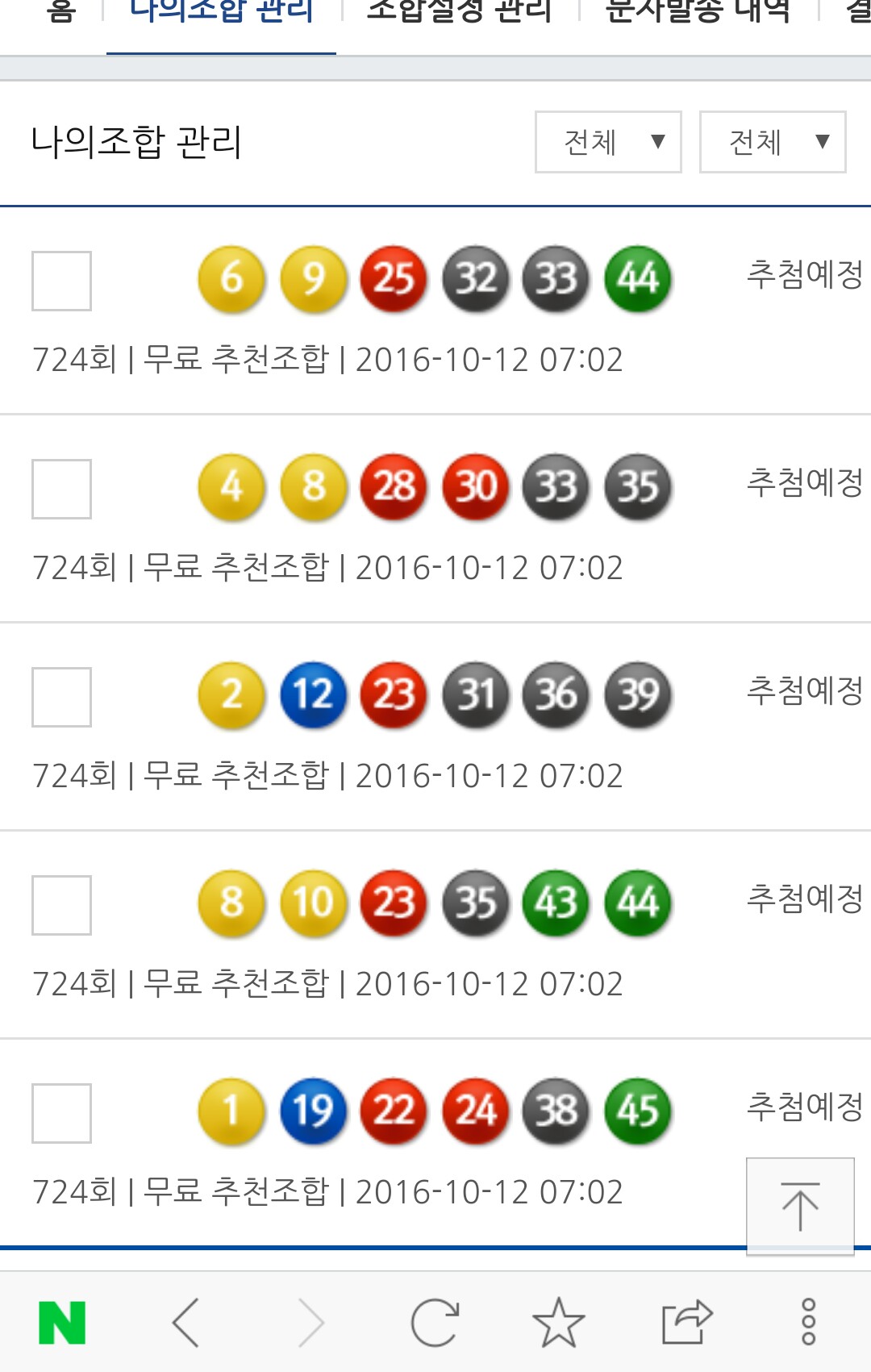This screenshot has width=871, height=1372.
Task: Jump back to top of page
Action: tap(799, 1207)
